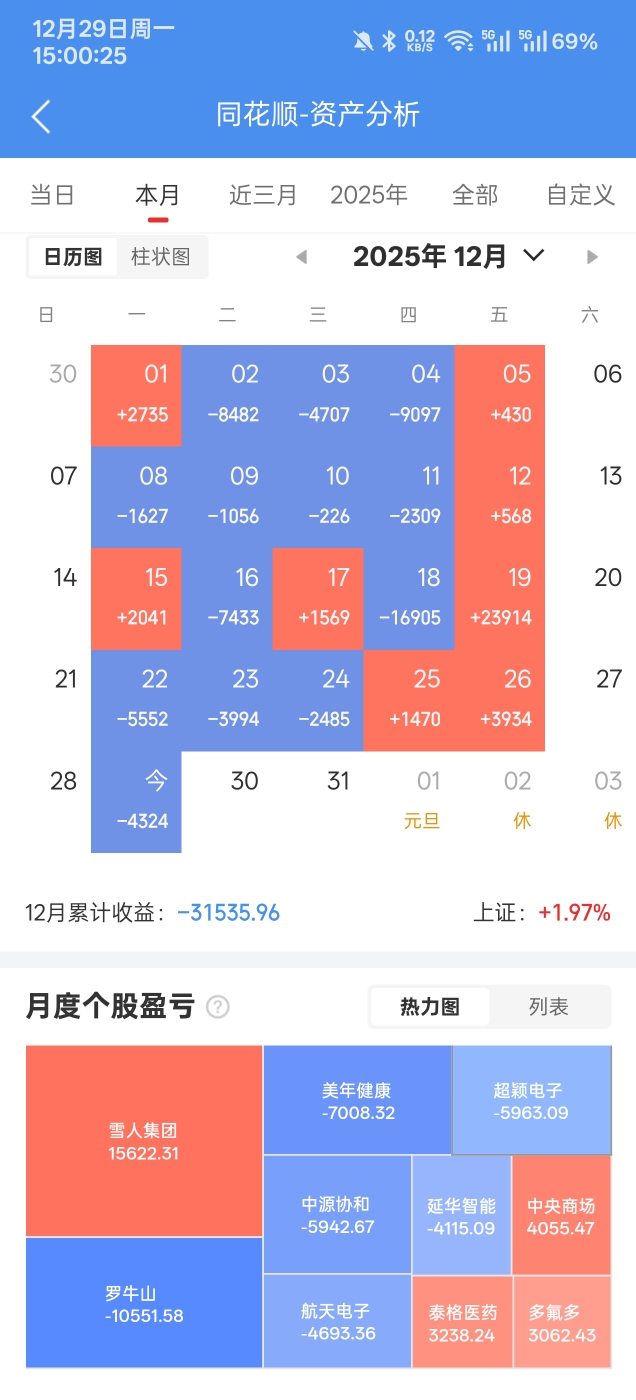The image size is (636, 1400).
Task: Choose the 自定义 period tab
Action: (581, 195)
